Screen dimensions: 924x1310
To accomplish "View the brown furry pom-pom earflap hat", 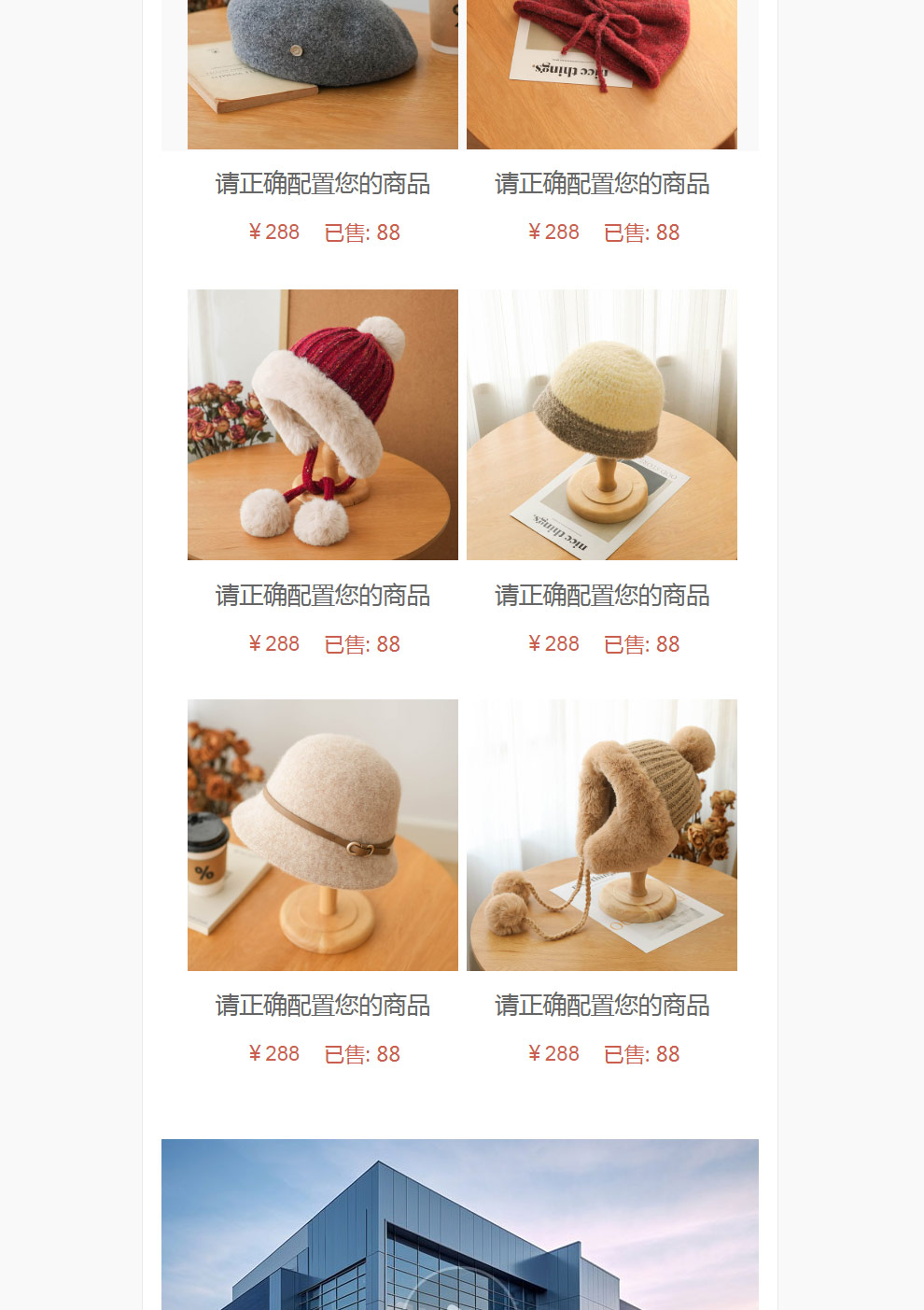I will pyautogui.click(x=601, y=835).
